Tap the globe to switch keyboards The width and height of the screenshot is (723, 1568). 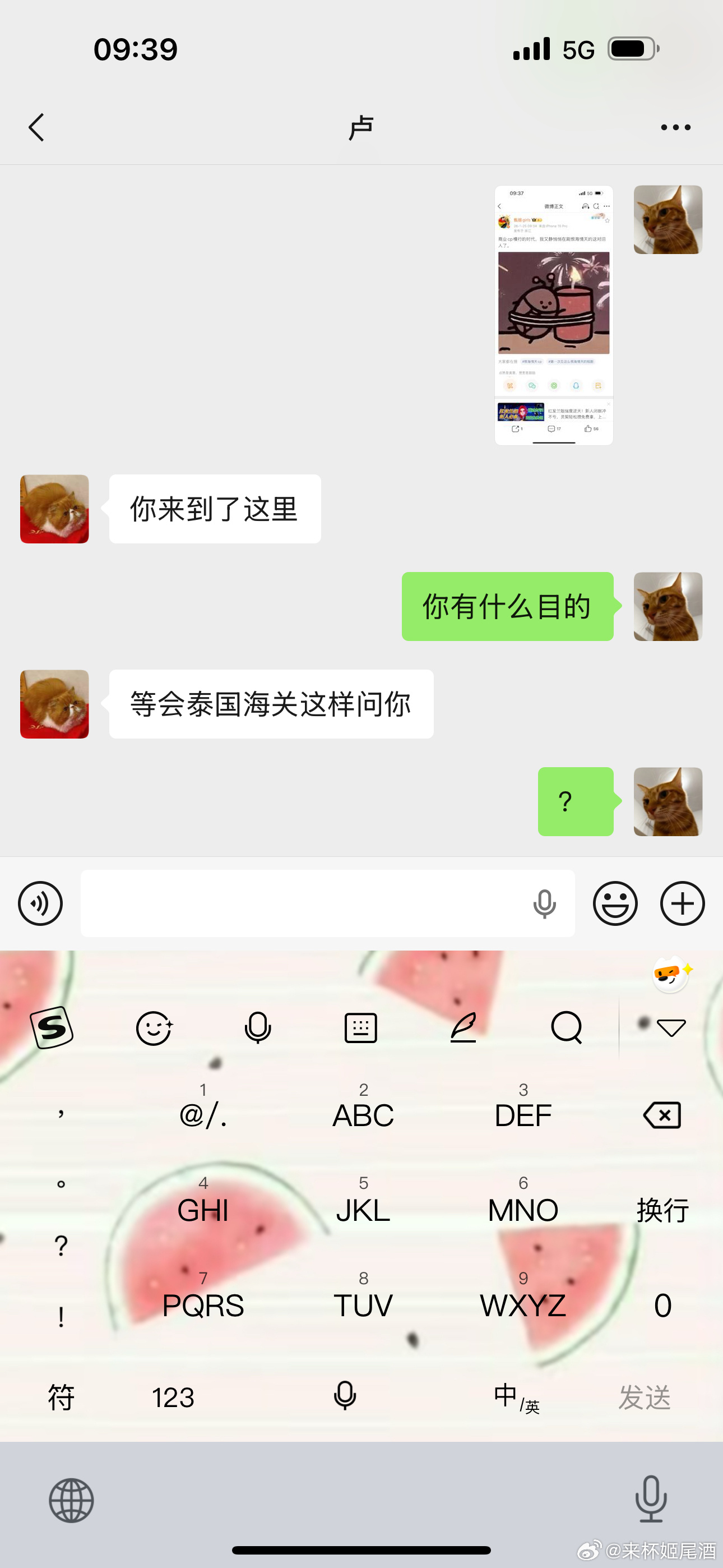click(x=71, y=1501)
